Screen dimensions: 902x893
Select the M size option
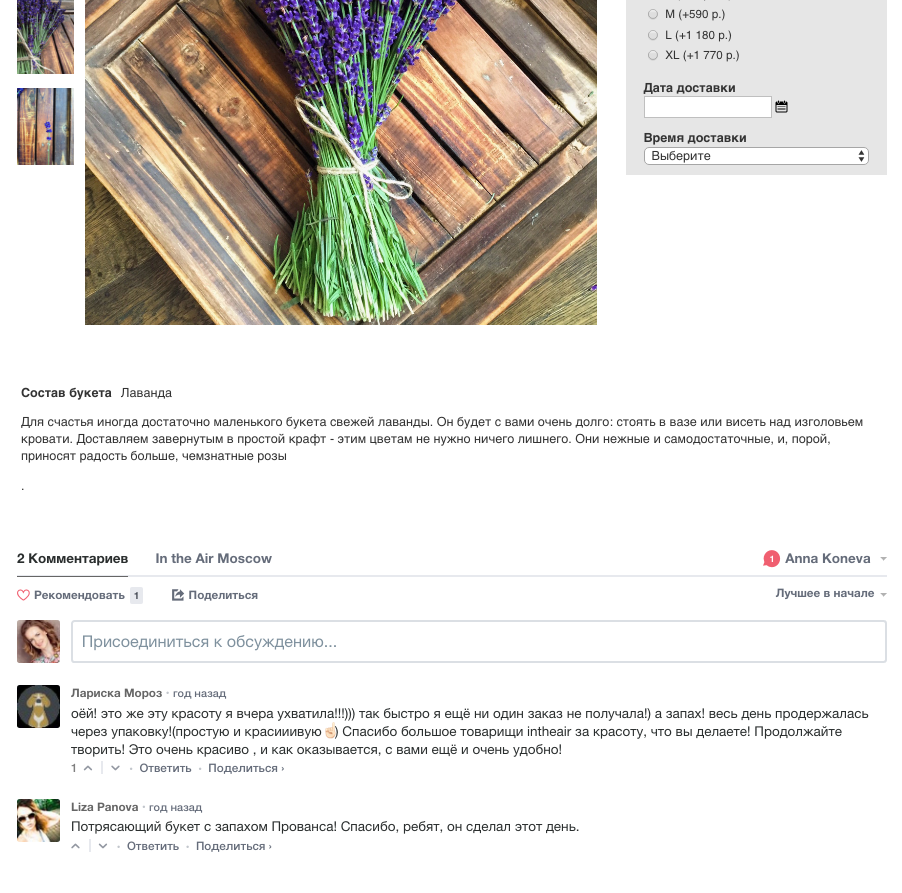click(x=653, y=15)
